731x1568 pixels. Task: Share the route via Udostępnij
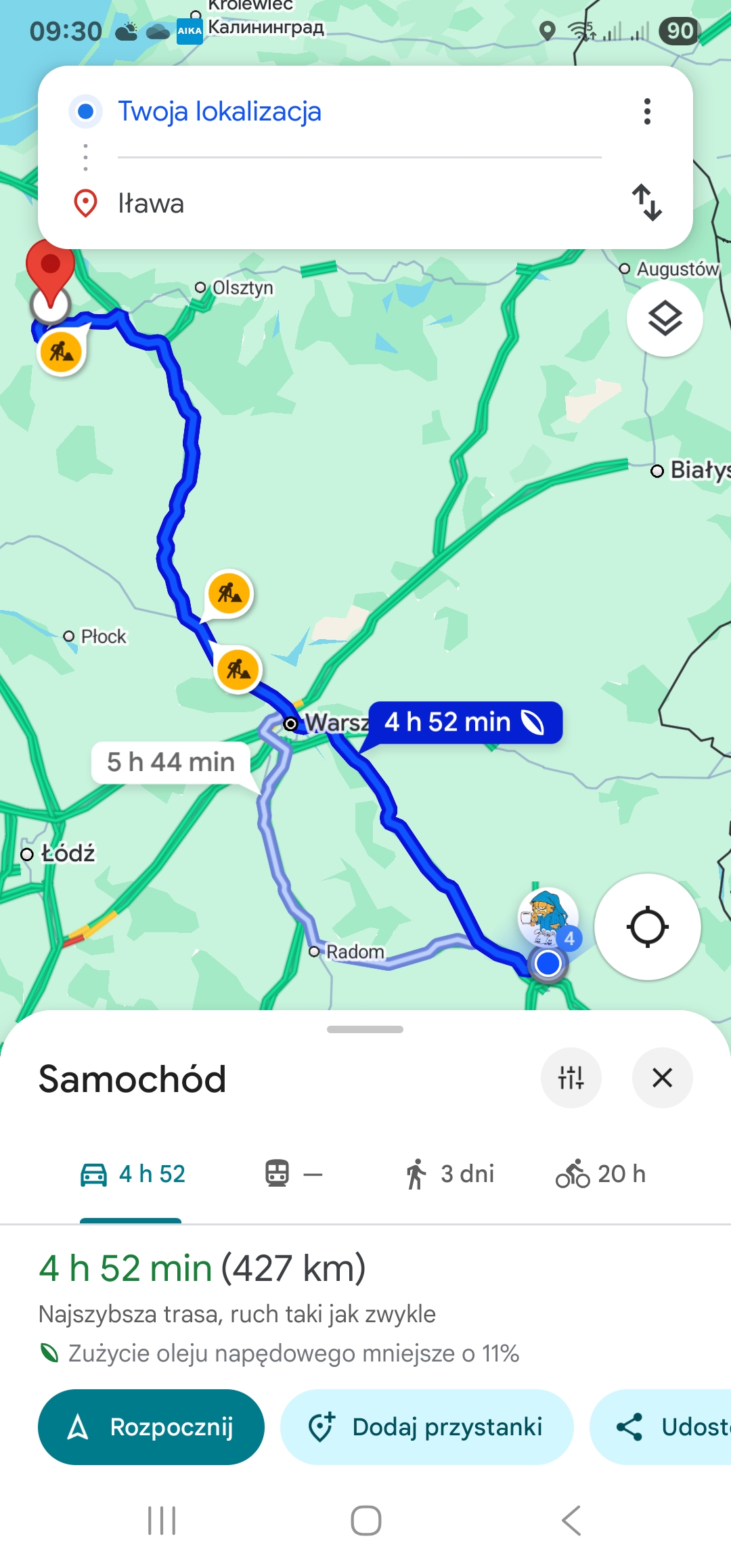pos(670,1427)
